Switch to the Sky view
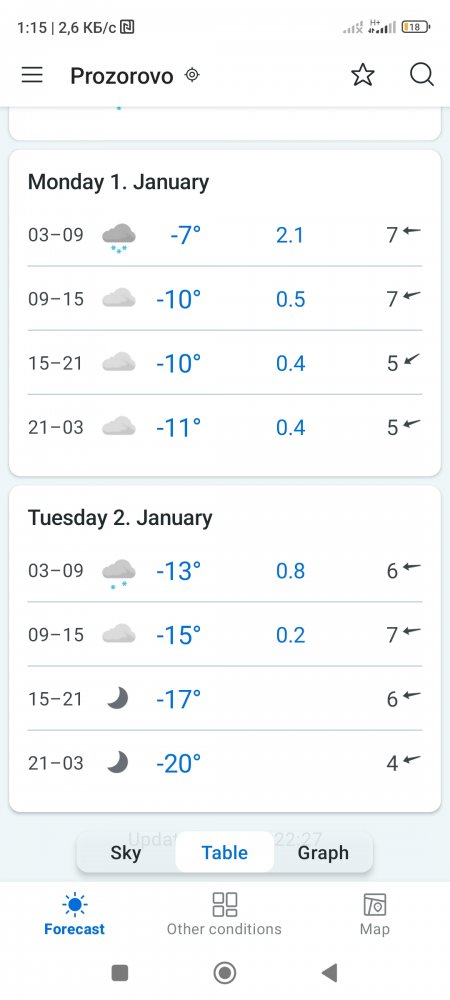Image resolution: width=450 pixels, height=1000 pixels. (x=126, y=853)
